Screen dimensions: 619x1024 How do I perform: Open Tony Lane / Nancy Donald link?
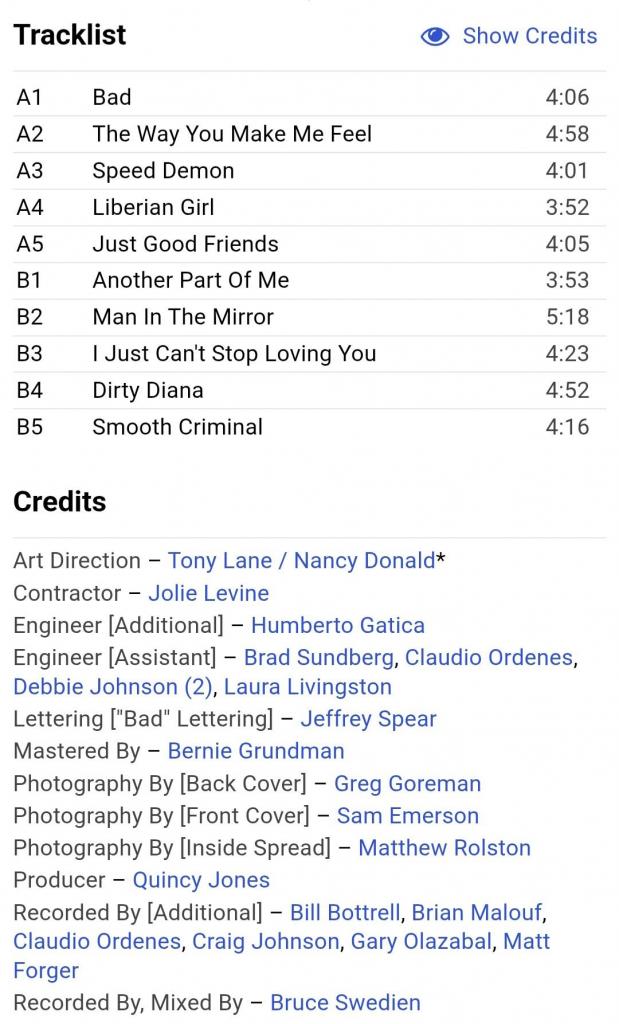(x=302, y=560)
